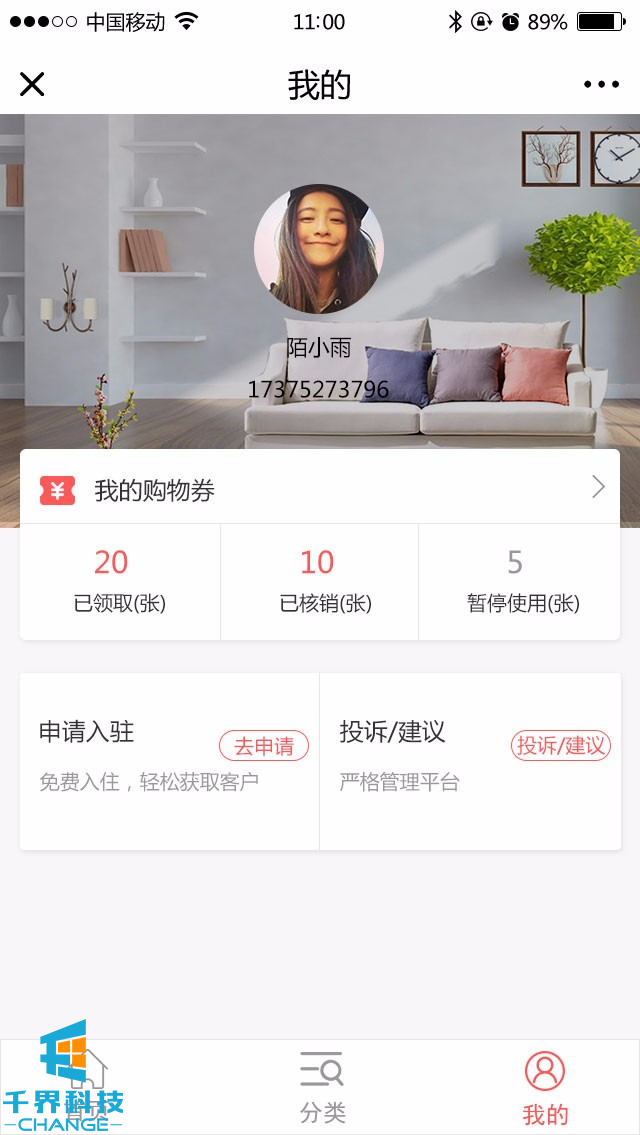Select the 我的 tab
Screen dimensions: 640x1135
545,1086
